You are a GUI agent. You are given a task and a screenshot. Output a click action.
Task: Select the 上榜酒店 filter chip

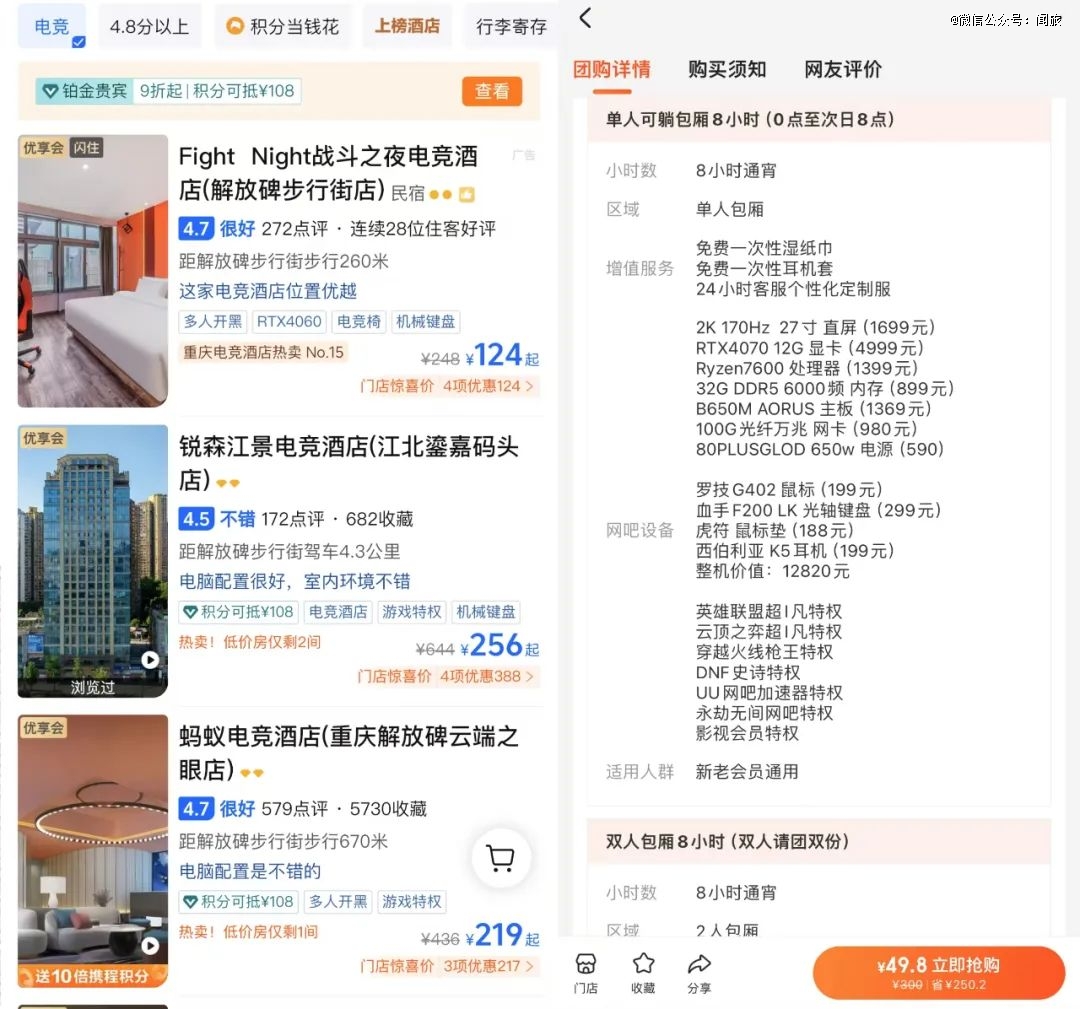tap(407, 27)
